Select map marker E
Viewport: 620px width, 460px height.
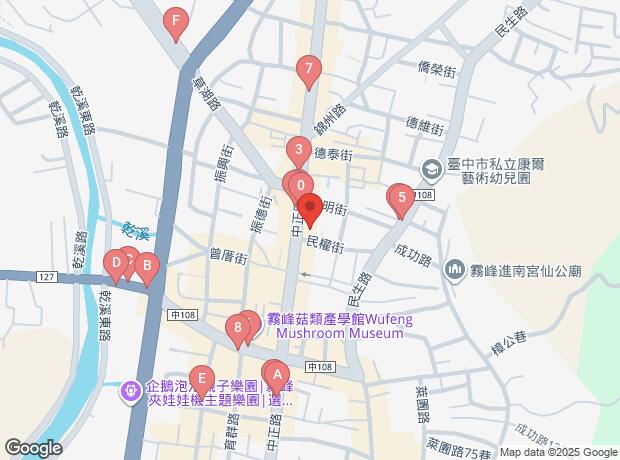point(202,379)
